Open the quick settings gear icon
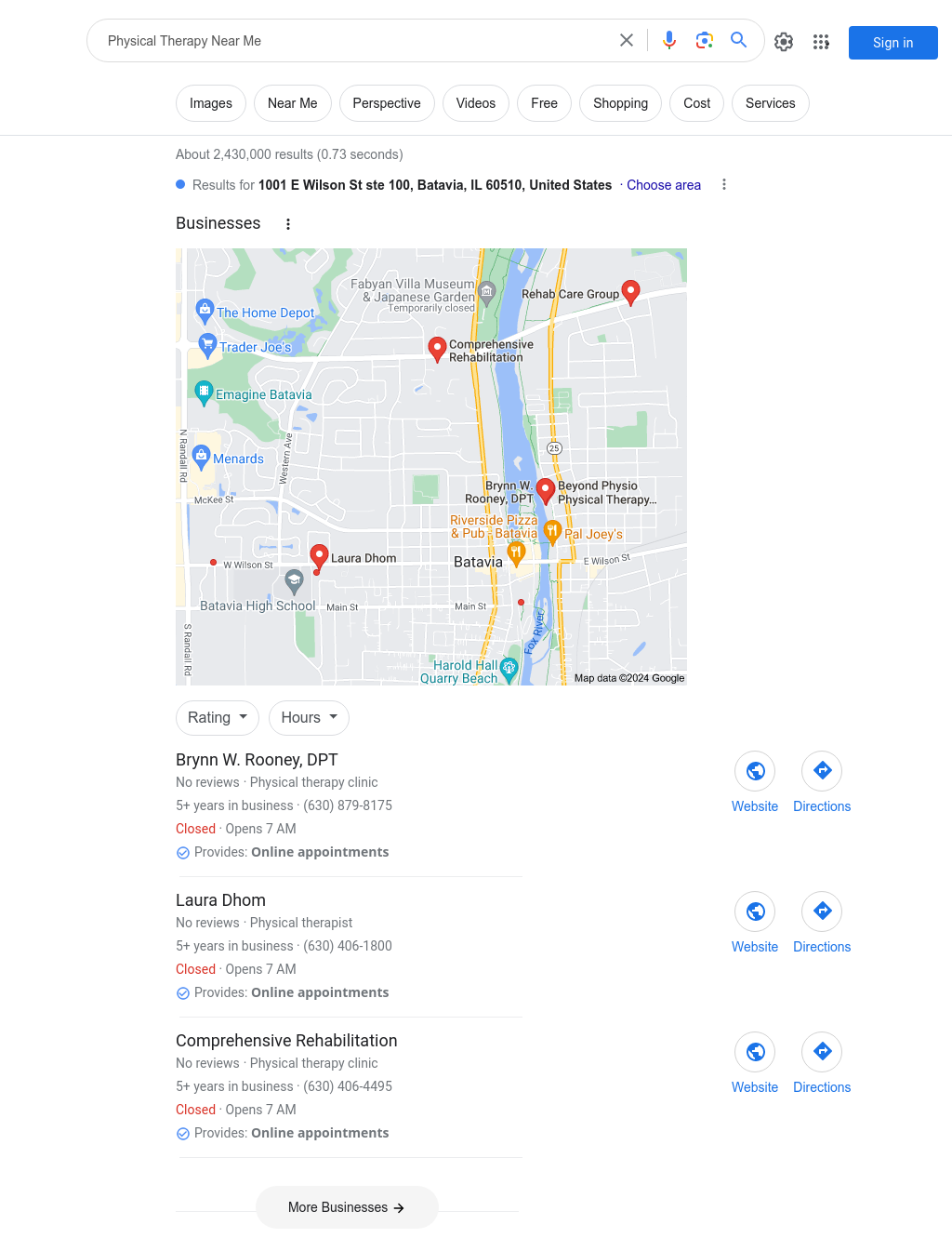The height and width of the screenshot is (1251, 952). pyautogui.click(x=784, y=42)
